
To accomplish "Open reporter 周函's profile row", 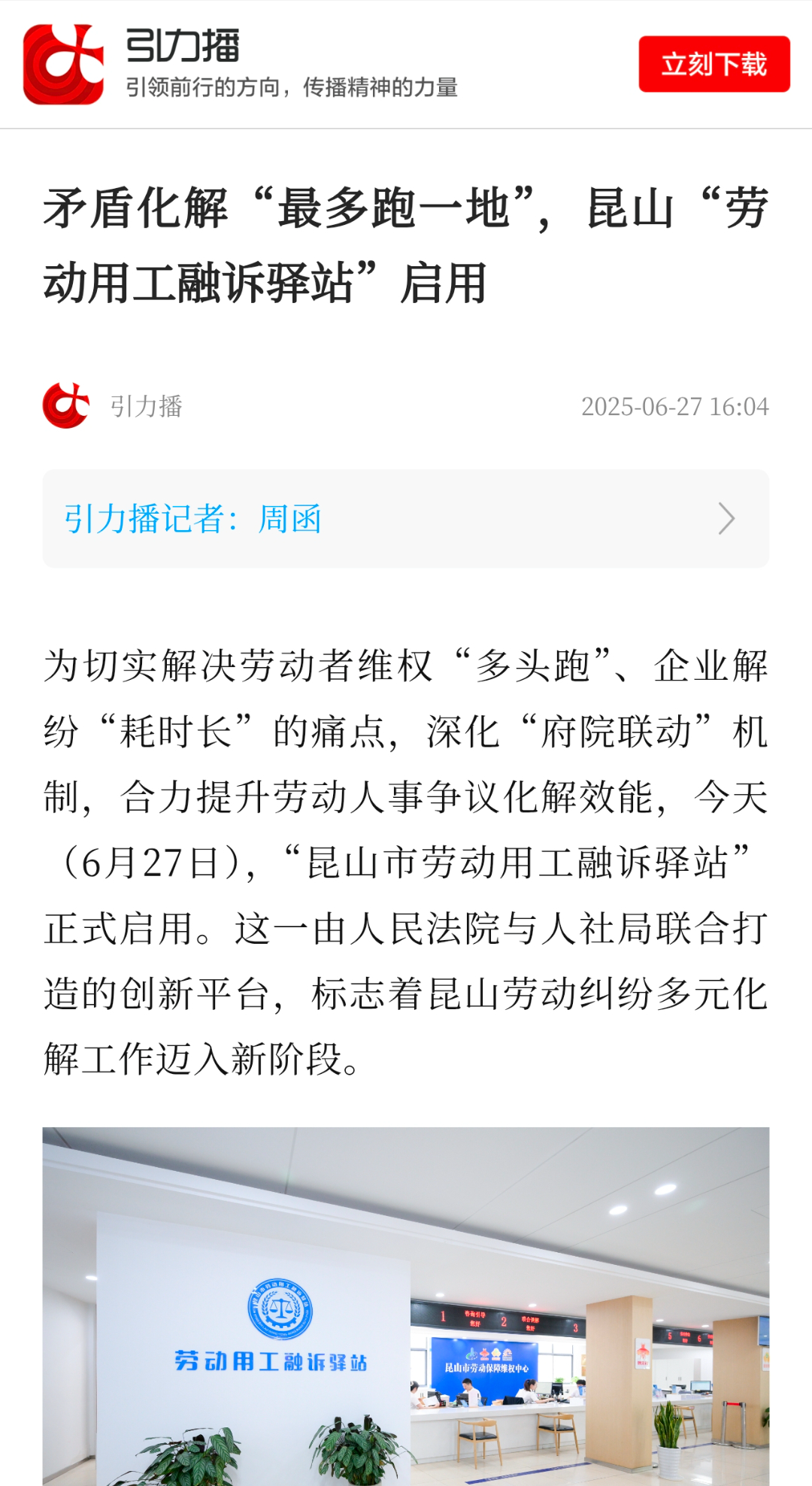I will coord(405,519).
